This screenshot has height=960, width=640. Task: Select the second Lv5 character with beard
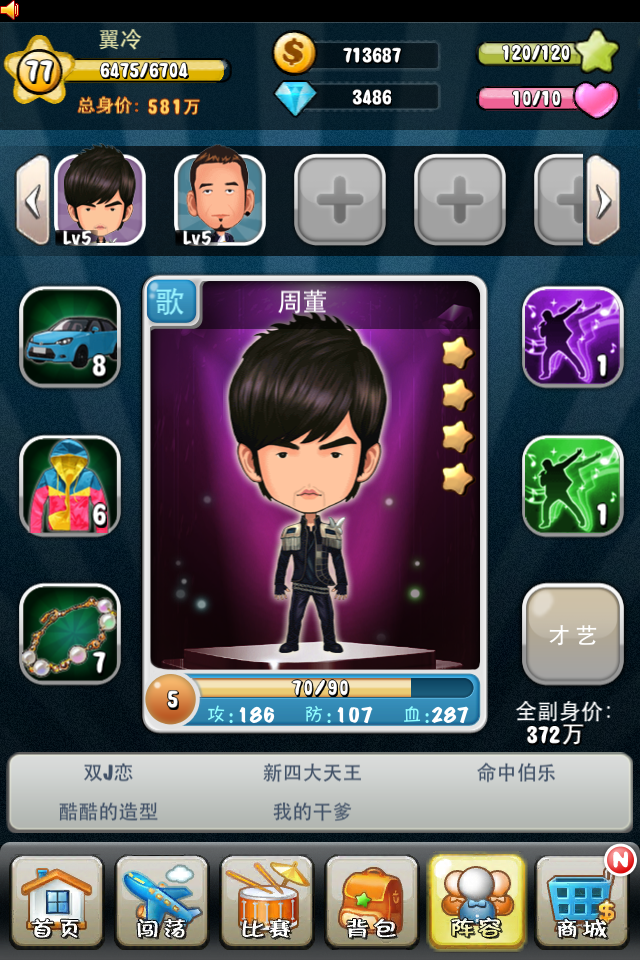[x=220, y=200]
